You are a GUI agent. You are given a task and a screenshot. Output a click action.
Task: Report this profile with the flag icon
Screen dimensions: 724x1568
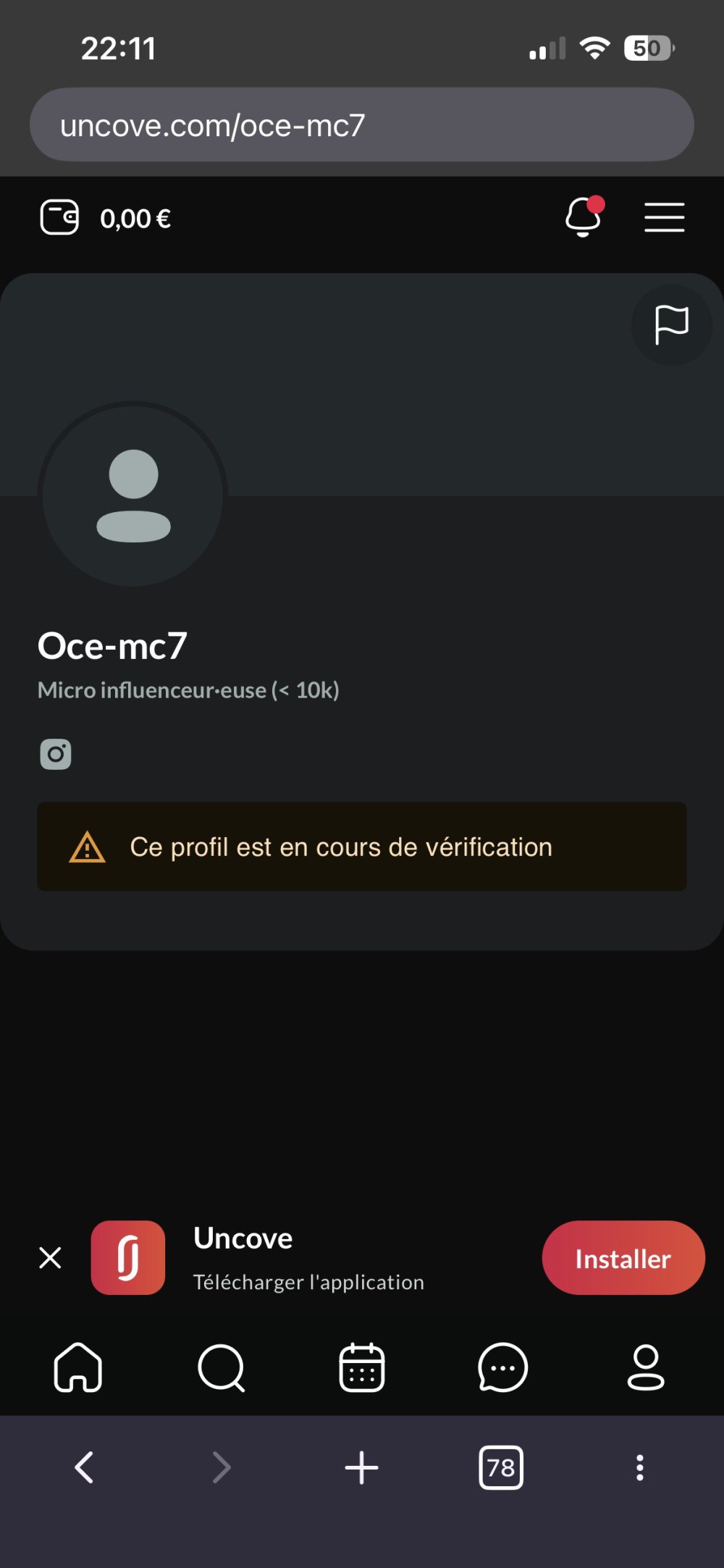click(x=671, y=325)
